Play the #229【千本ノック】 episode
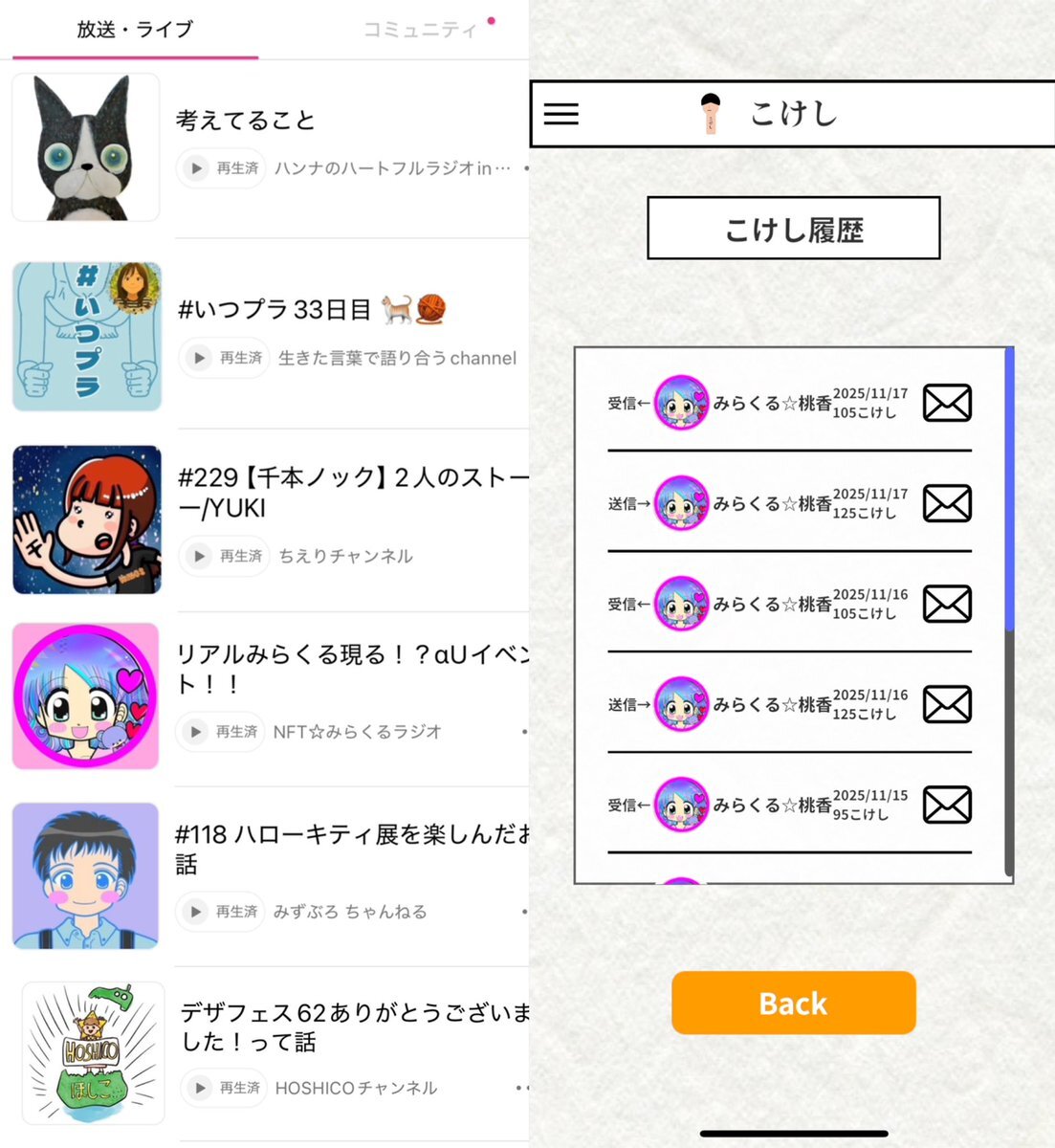Screen dimensions: 1055x1148 coord(198,556)
